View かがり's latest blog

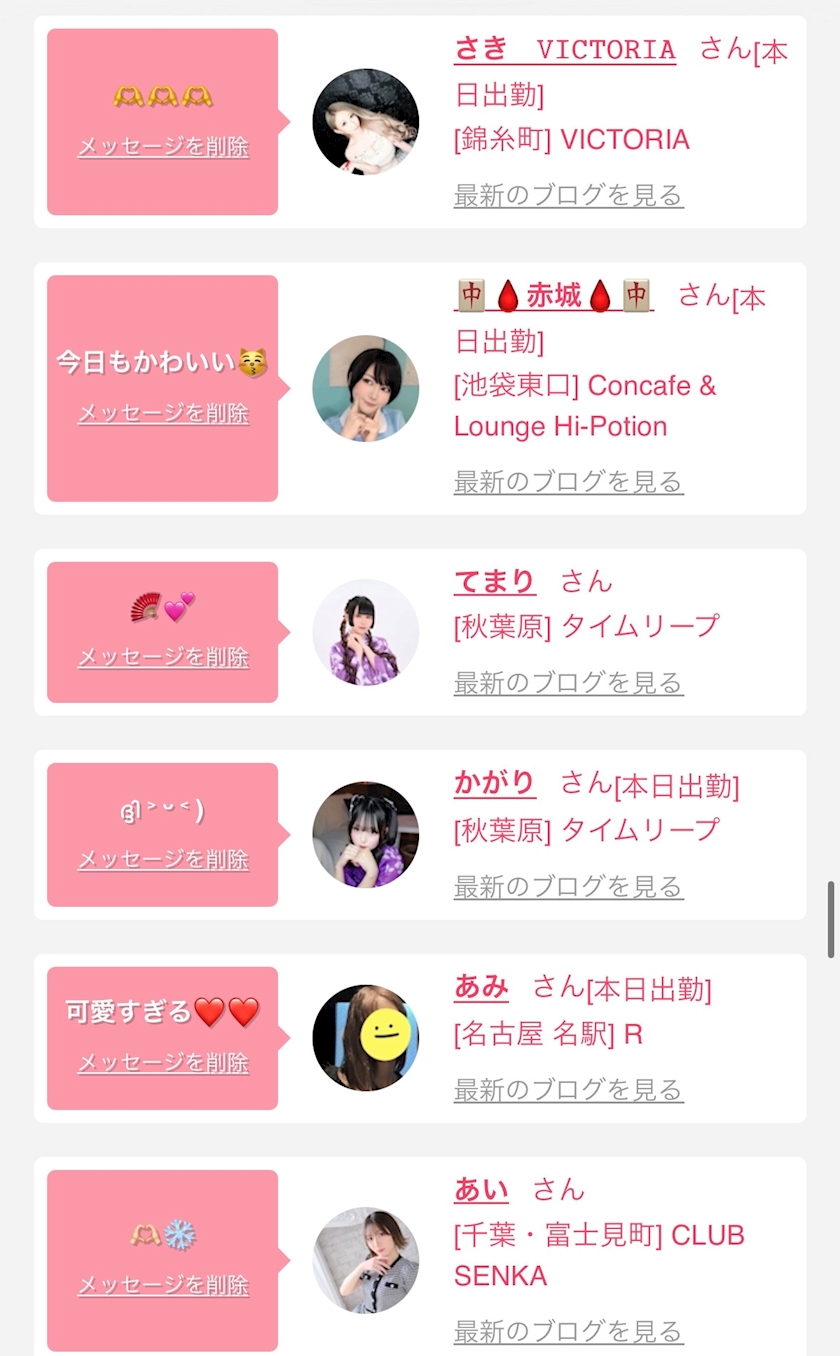(x=568, y=886)
